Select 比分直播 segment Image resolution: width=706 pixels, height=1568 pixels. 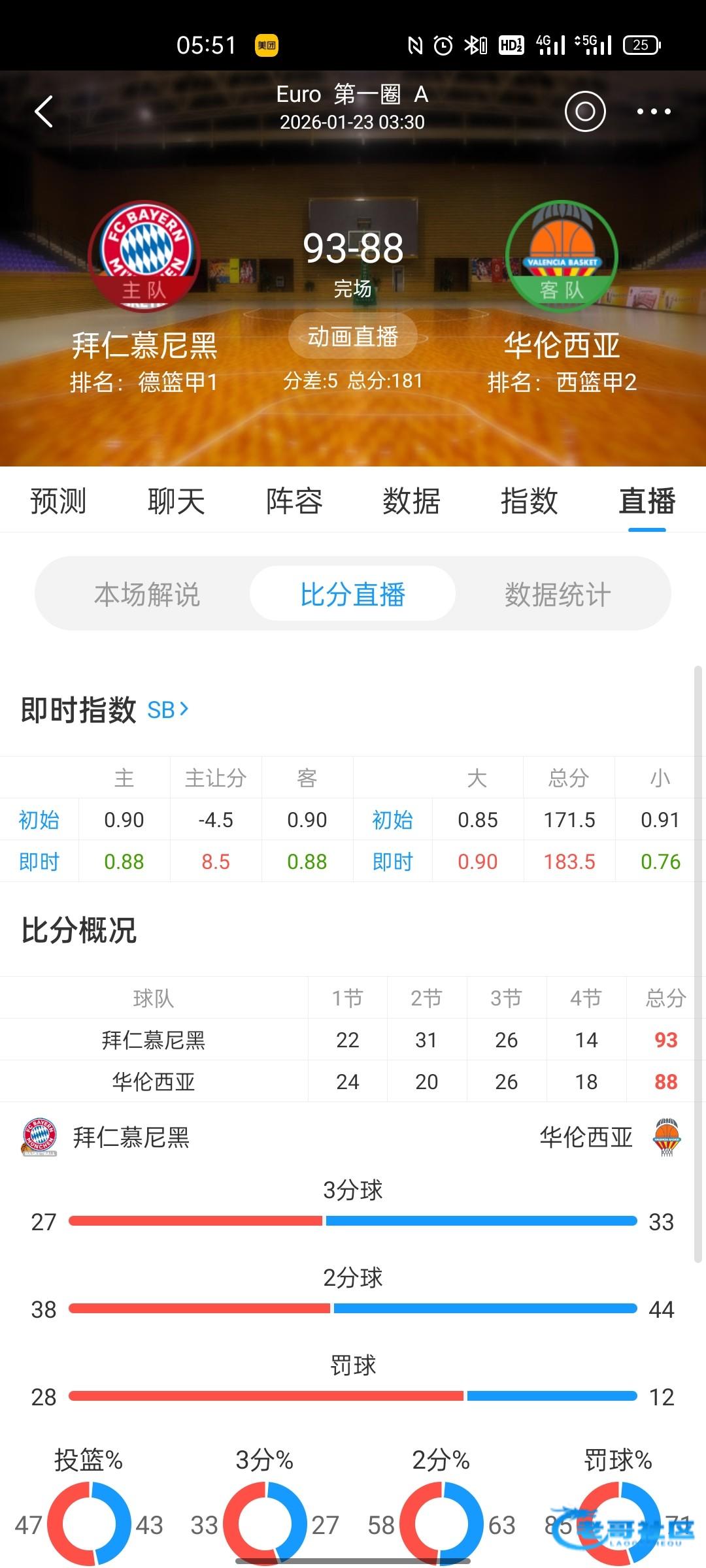pyautogui.click(x=353, y=594)
